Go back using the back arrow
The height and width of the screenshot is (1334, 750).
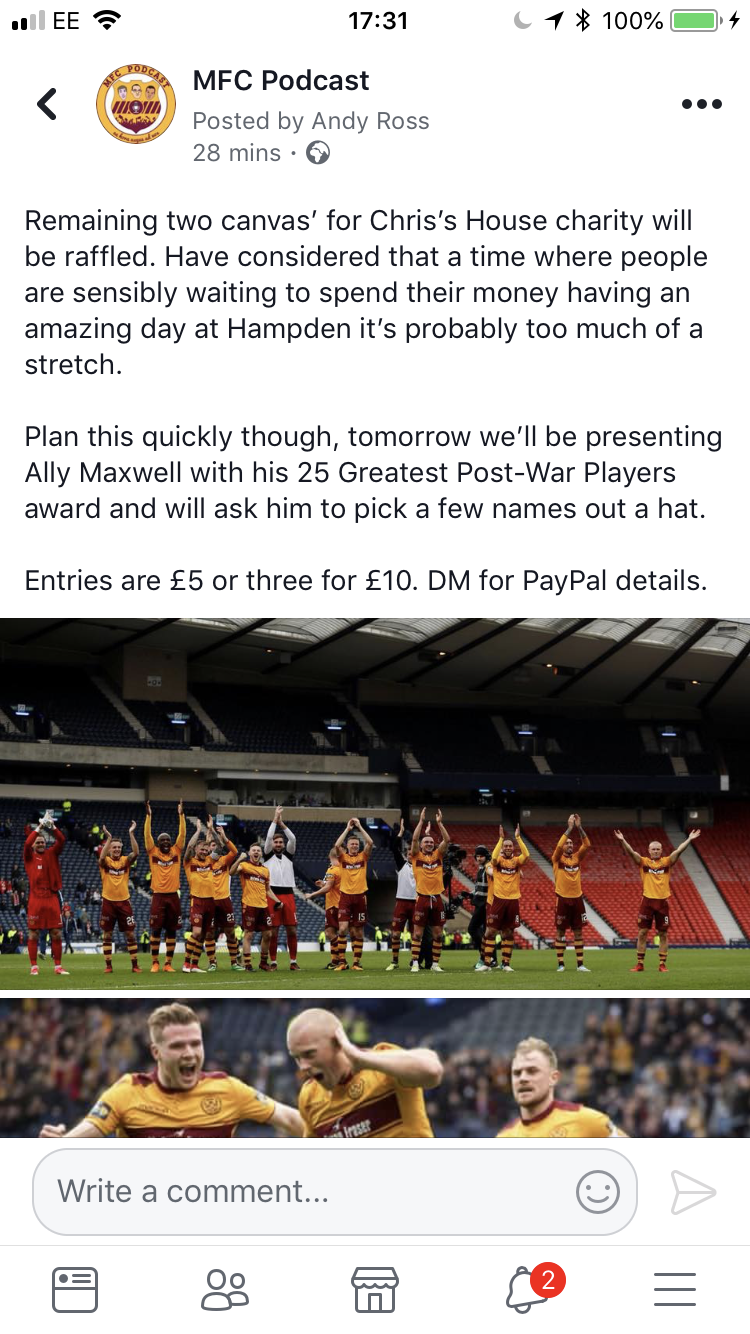(47, 103)
